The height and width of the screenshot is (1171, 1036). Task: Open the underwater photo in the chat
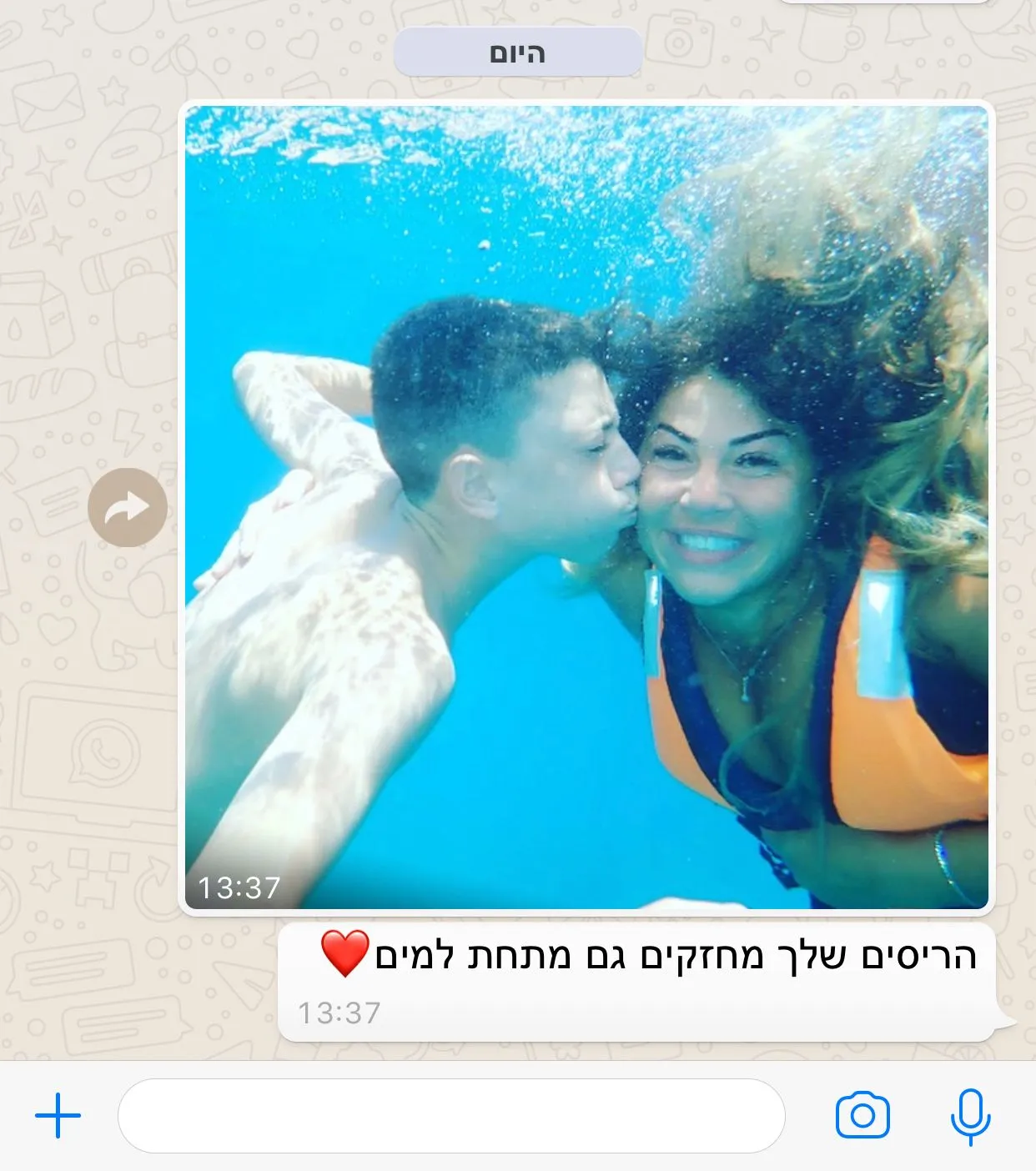pos(586,507)
